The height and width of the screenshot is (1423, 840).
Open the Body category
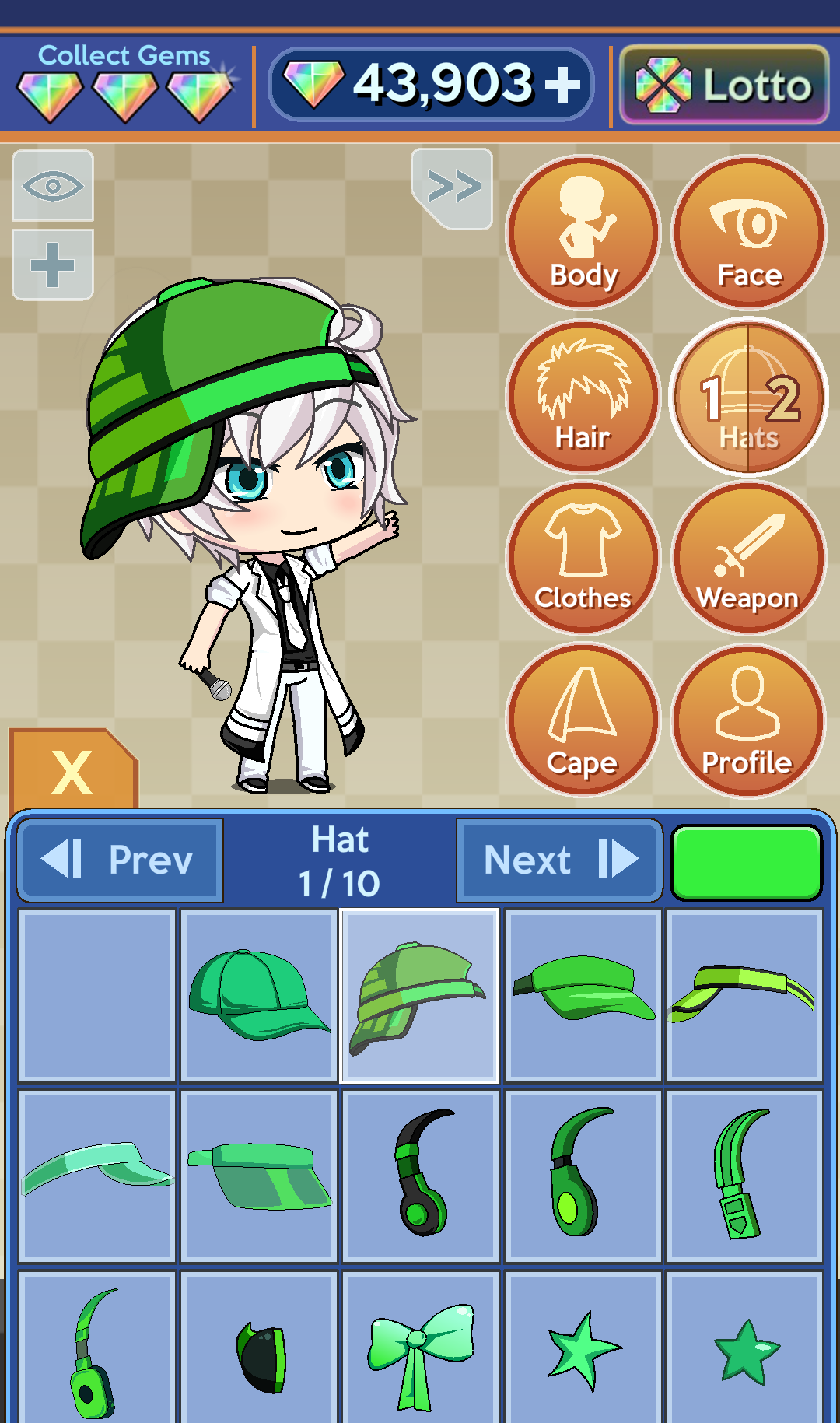[x=583, y=233]
